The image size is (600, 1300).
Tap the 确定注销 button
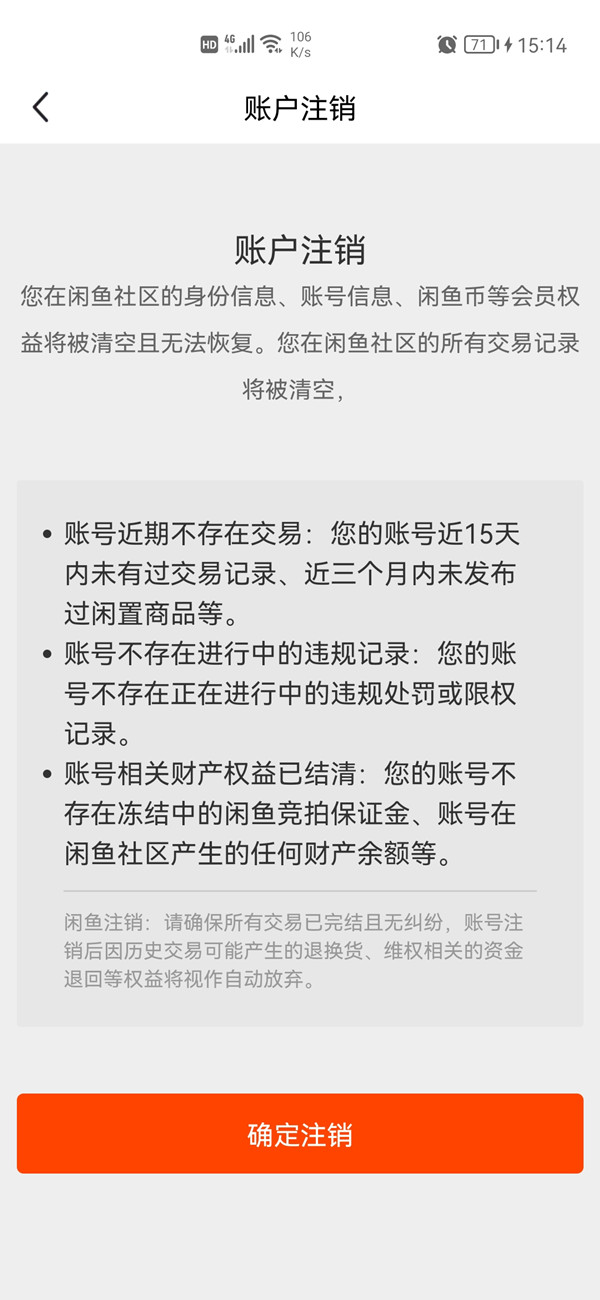pos(300,1133)
